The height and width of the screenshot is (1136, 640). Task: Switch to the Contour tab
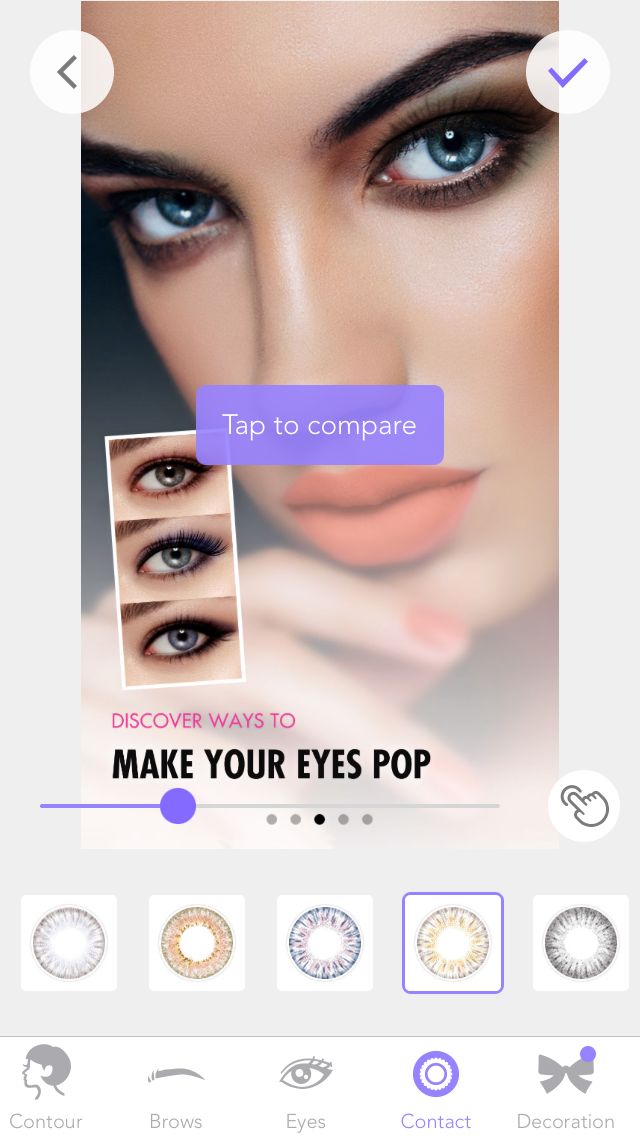46,1087
